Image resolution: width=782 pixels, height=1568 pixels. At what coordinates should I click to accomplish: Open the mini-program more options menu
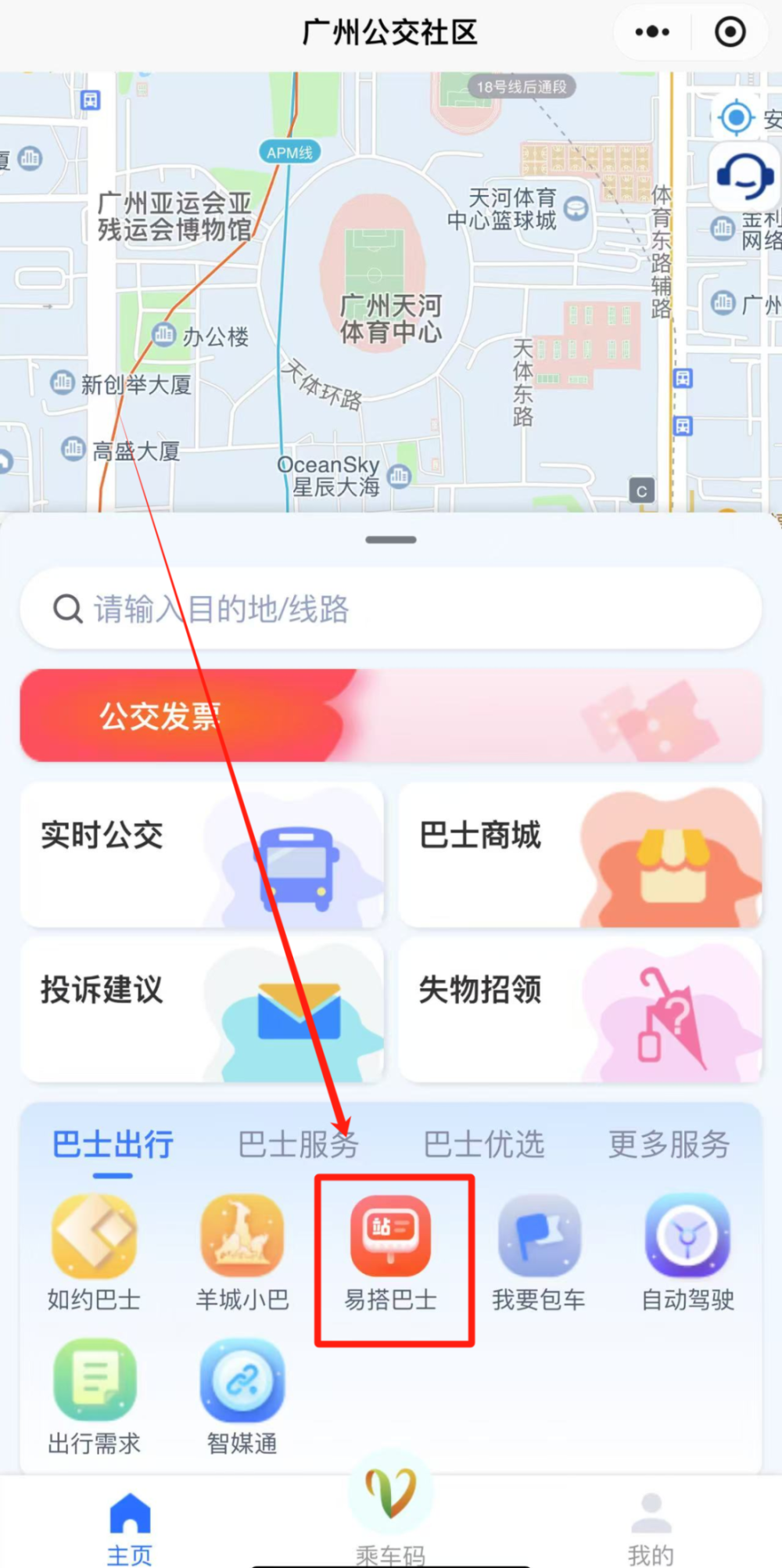pyautogui.click(x=651, y=32)
